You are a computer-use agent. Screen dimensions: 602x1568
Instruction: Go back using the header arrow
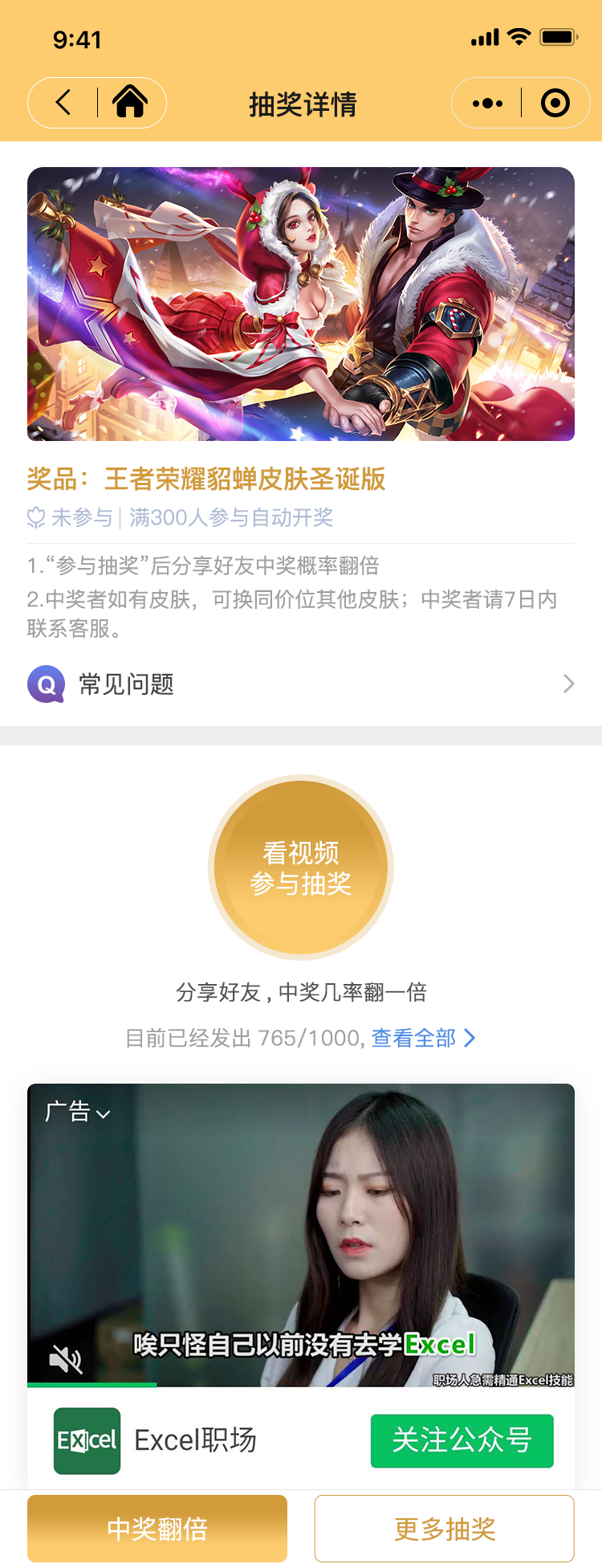tap(63, 103)
